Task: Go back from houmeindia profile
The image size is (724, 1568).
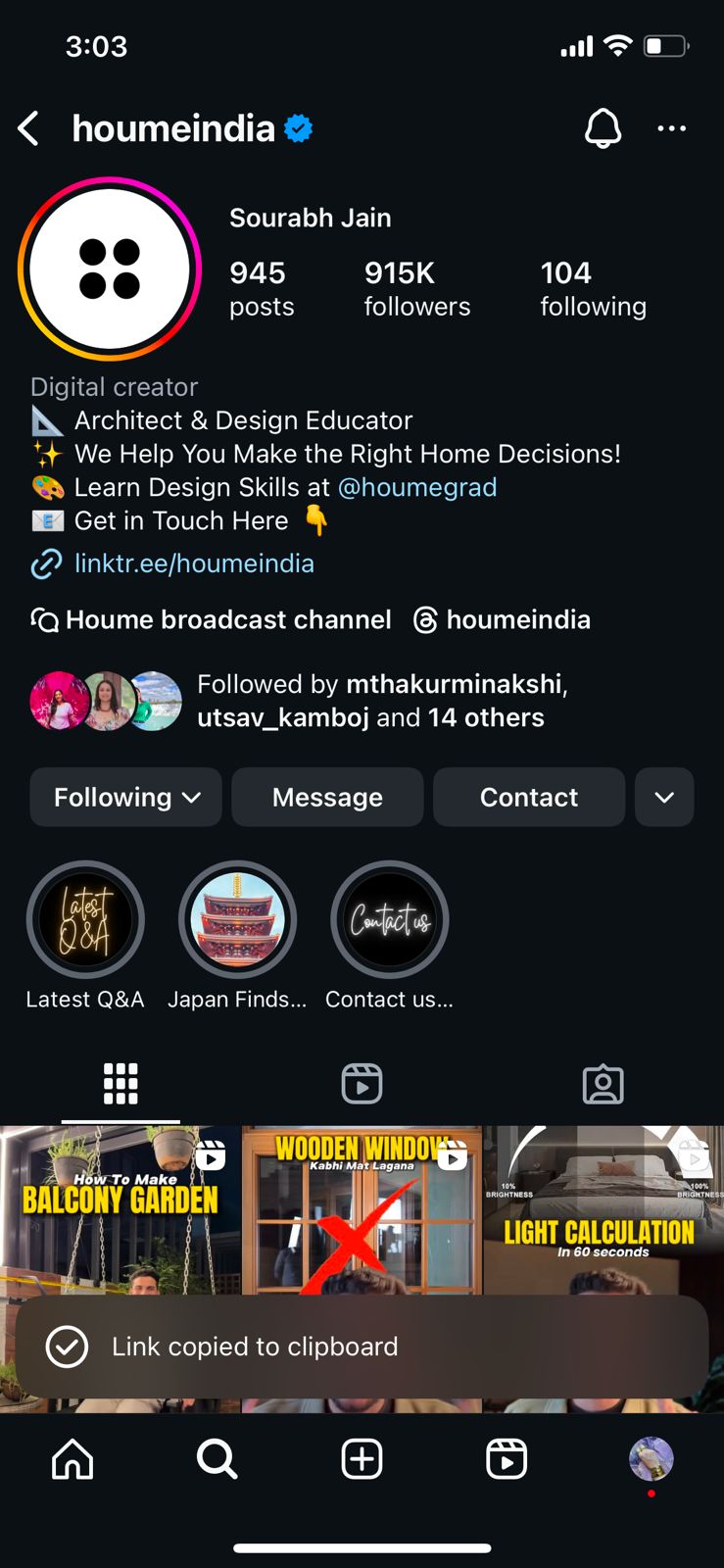Action: [x=29, y=128]
